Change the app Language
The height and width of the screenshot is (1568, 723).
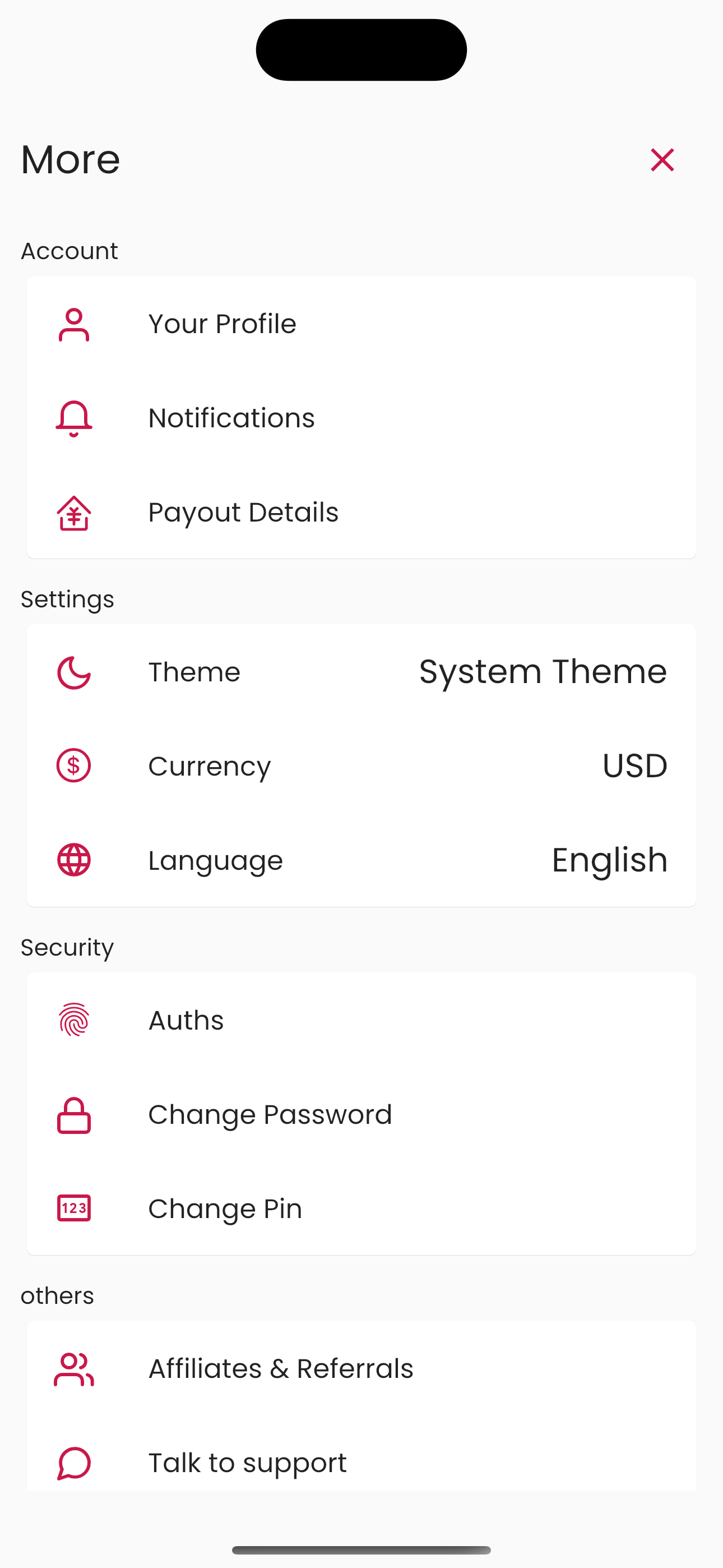[361, 860]
